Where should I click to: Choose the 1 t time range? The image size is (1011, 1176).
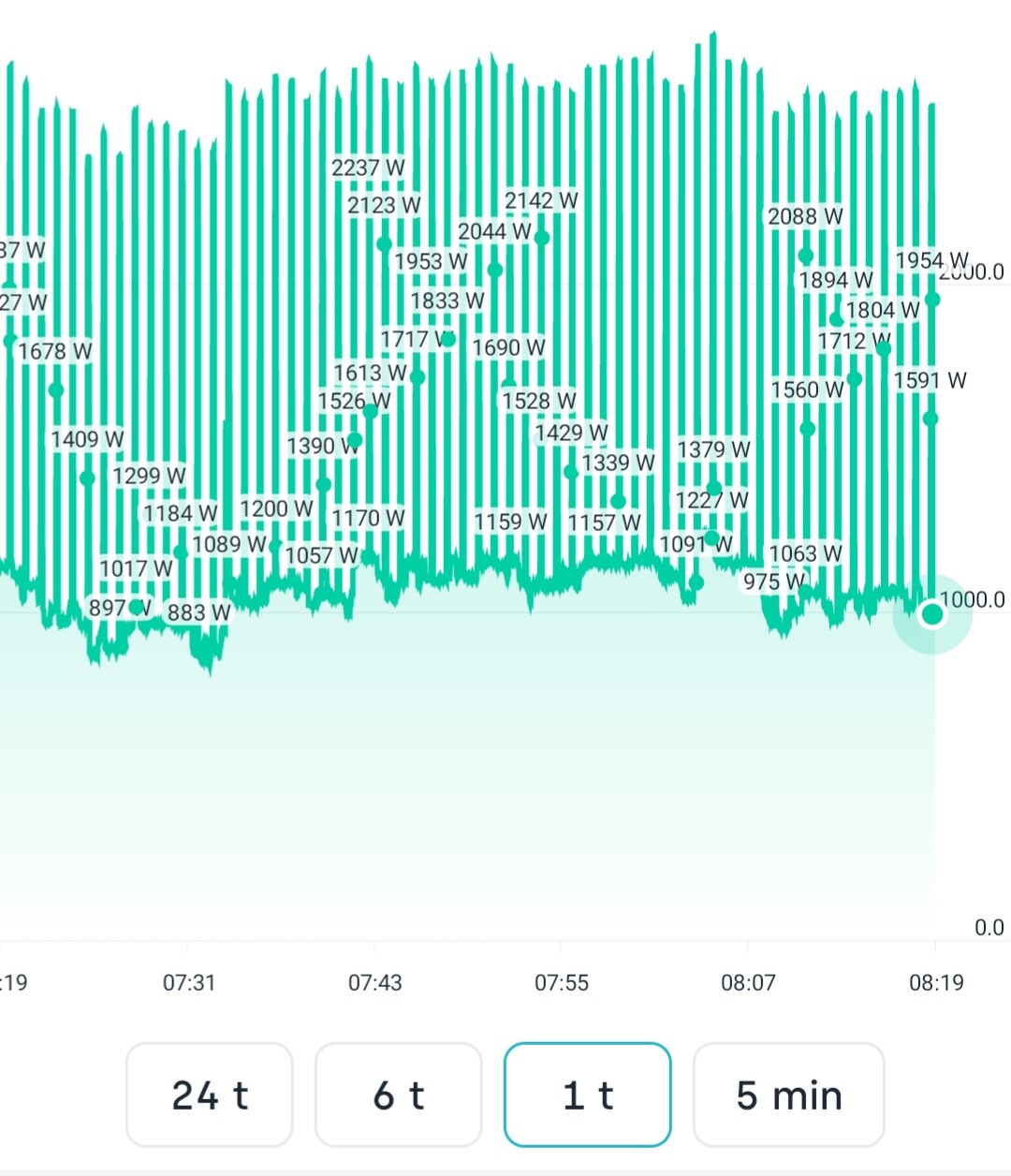point(588,1095)
